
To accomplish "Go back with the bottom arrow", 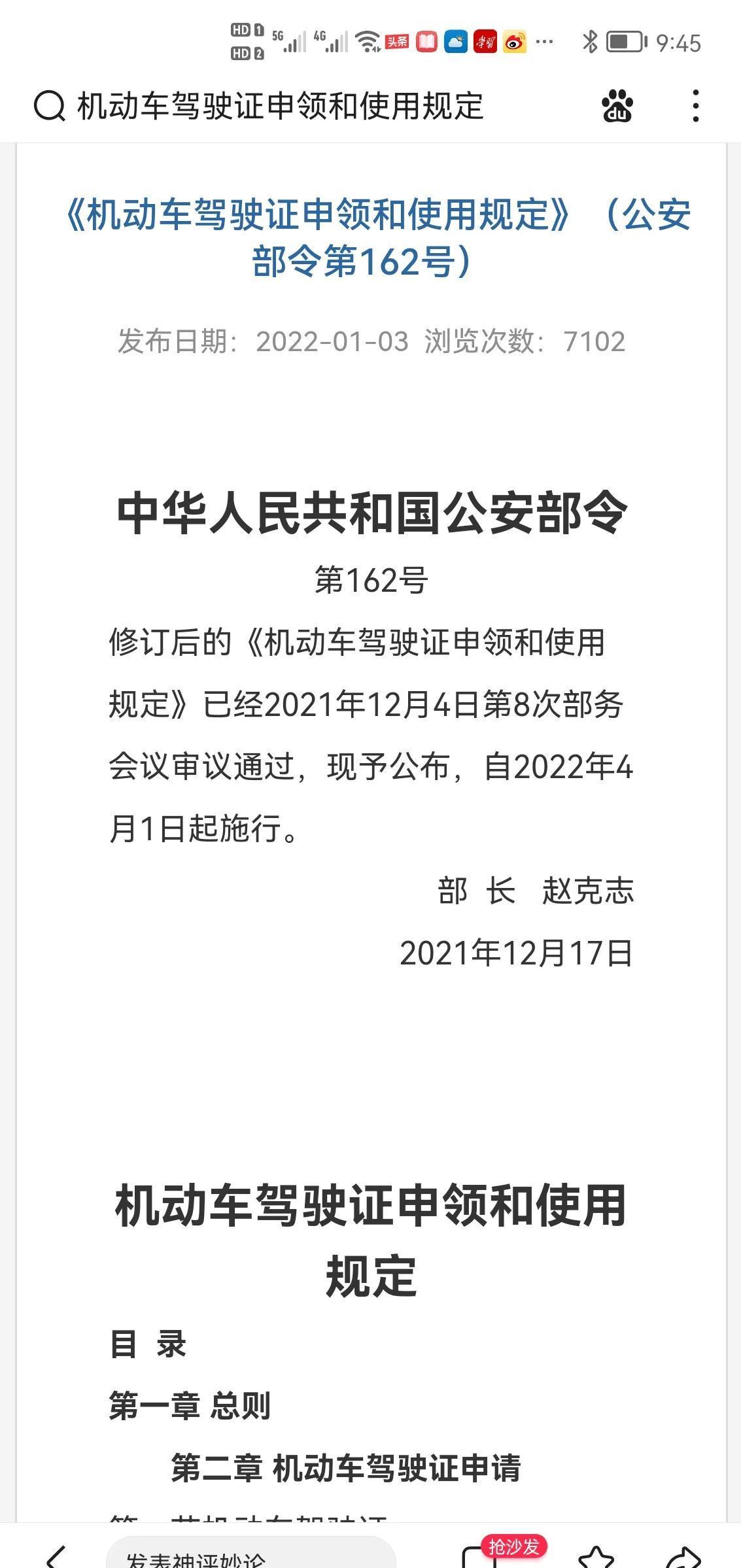I will coord(56,1556).
